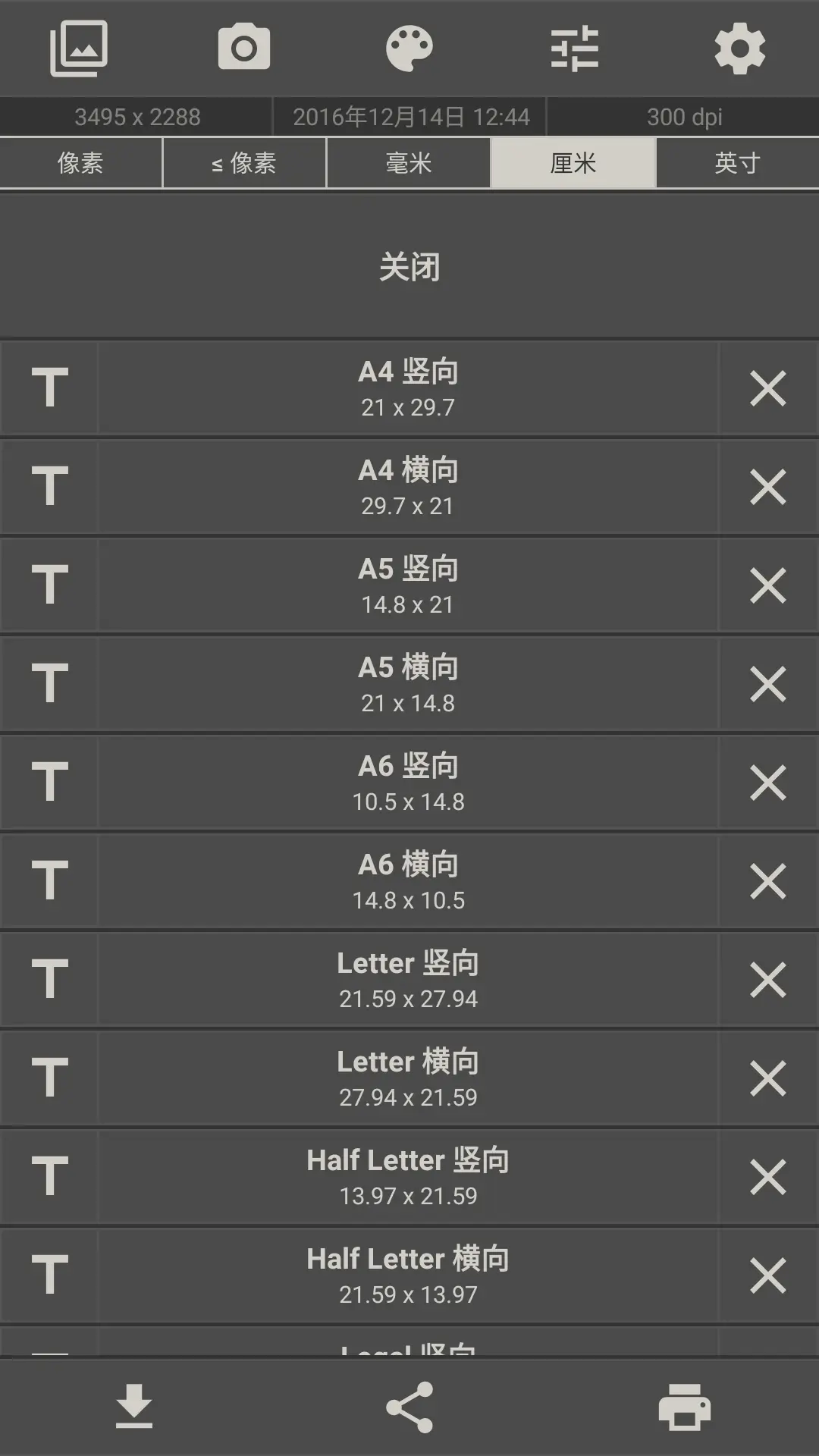Open the adjustment sliders options
Viewport: 819px width, 1456px height.
coord(574,49)
